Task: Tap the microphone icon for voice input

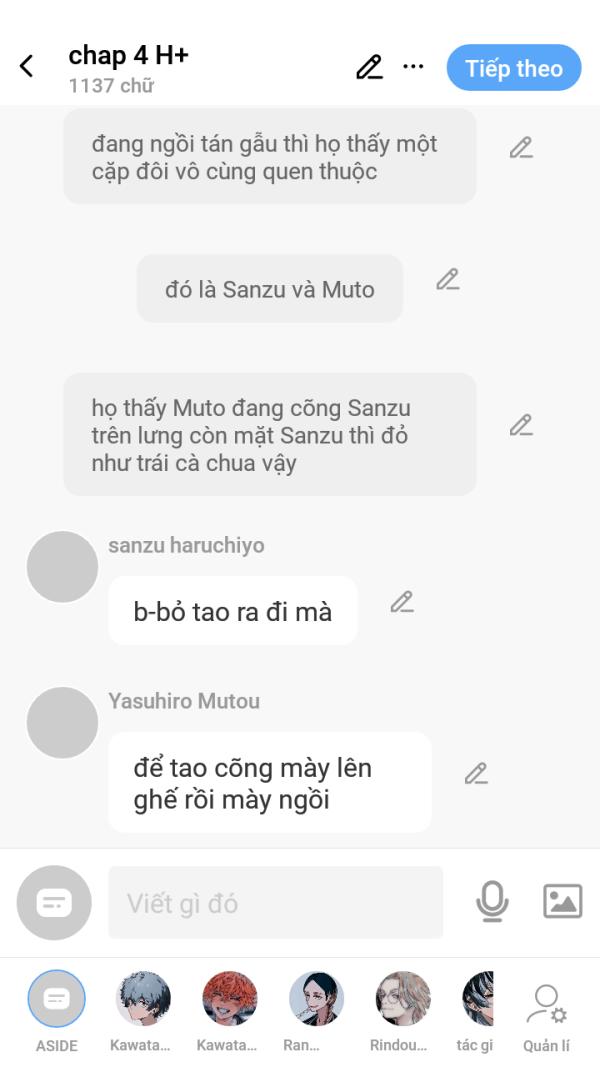Action: 492,902
